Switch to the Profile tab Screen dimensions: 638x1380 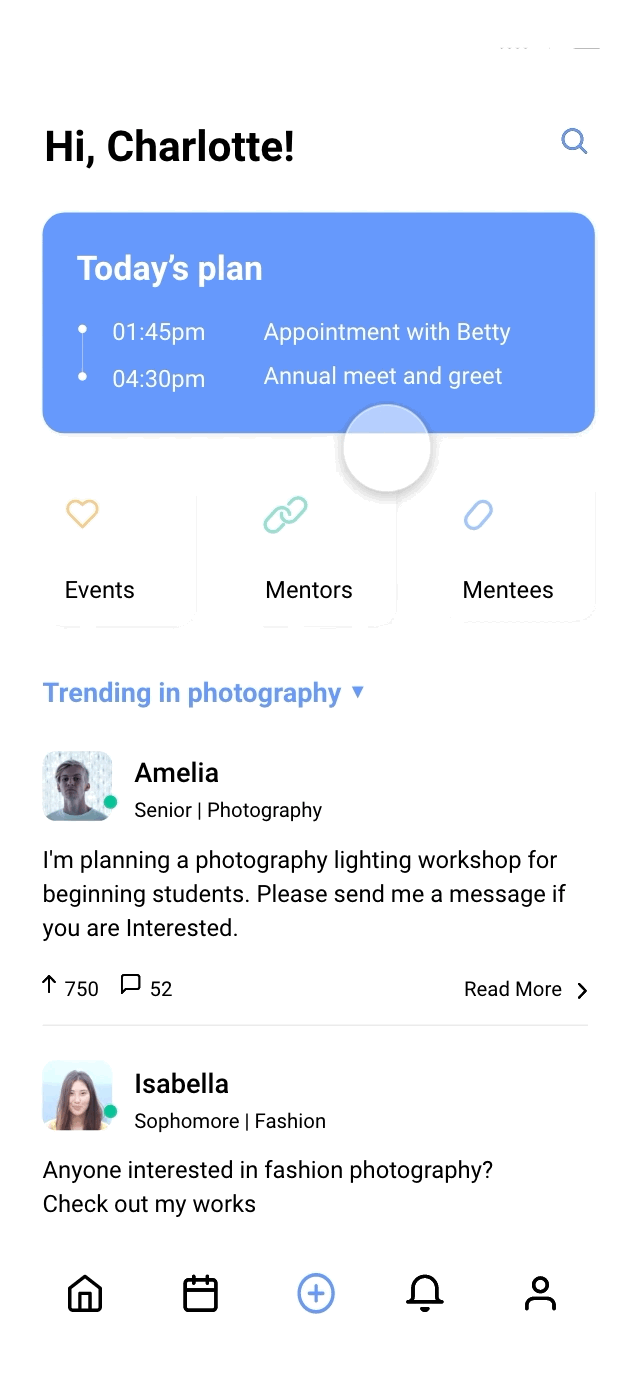click(x=540, y=1294)
